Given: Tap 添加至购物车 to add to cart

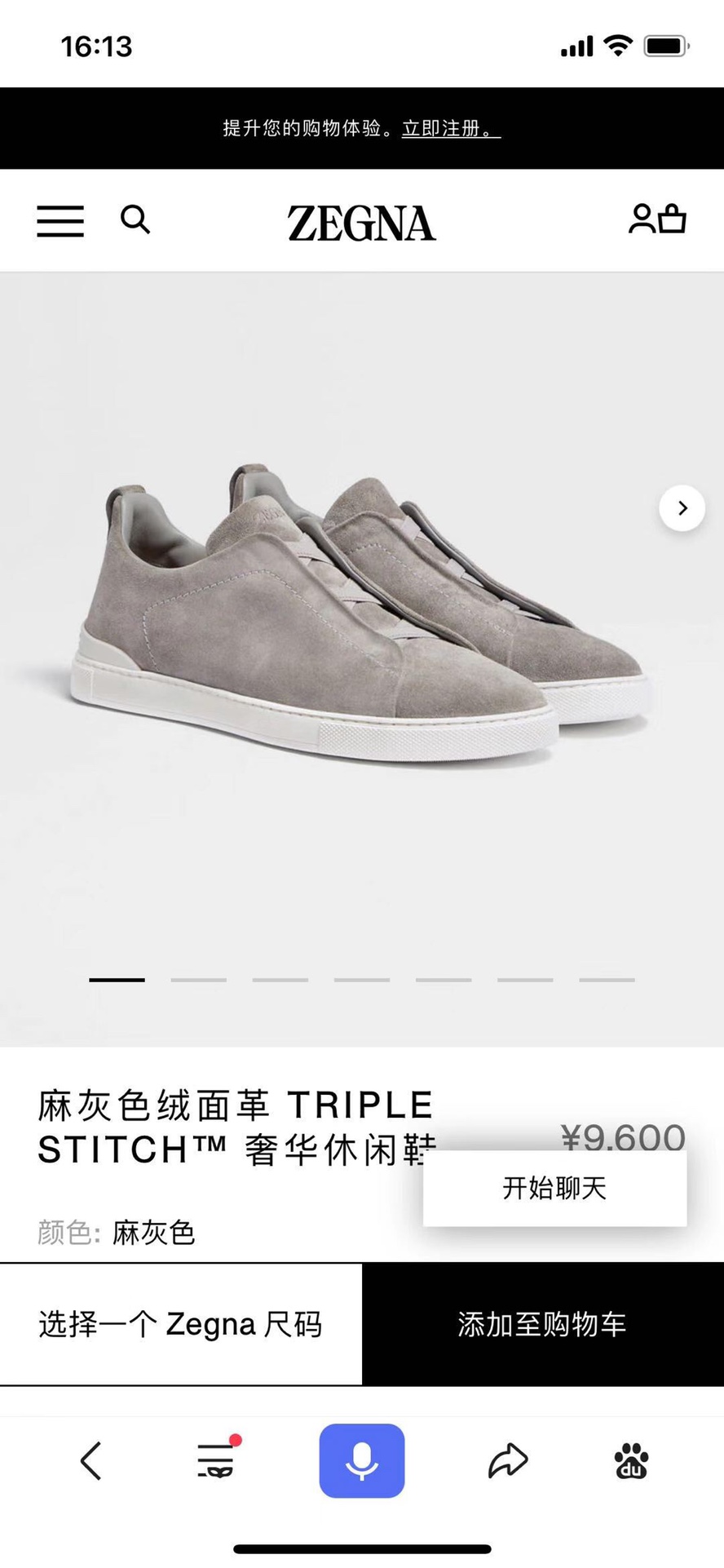Looking at the screenshot, I should tap(542, 1324).
